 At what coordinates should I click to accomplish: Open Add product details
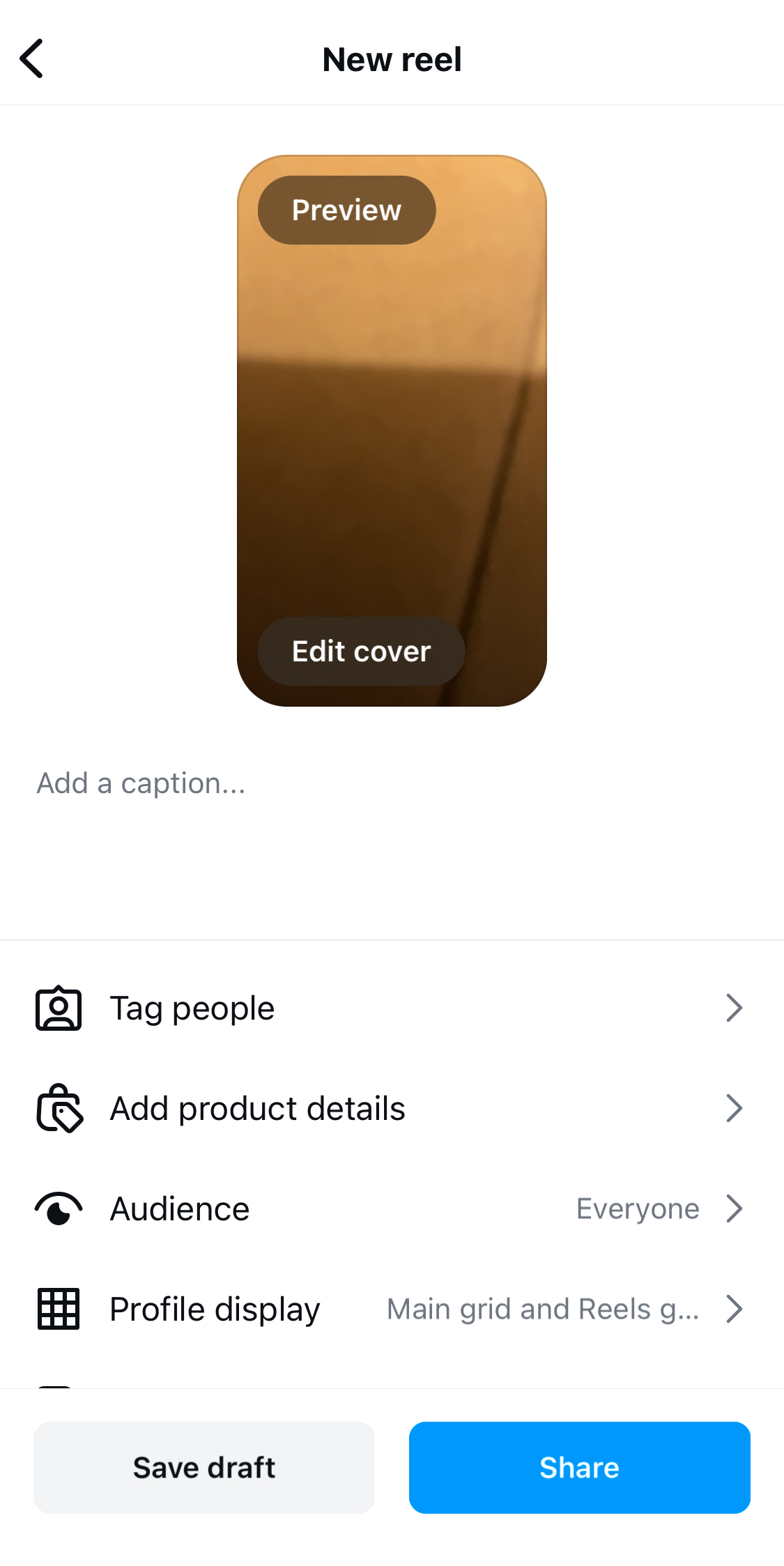390,1108
